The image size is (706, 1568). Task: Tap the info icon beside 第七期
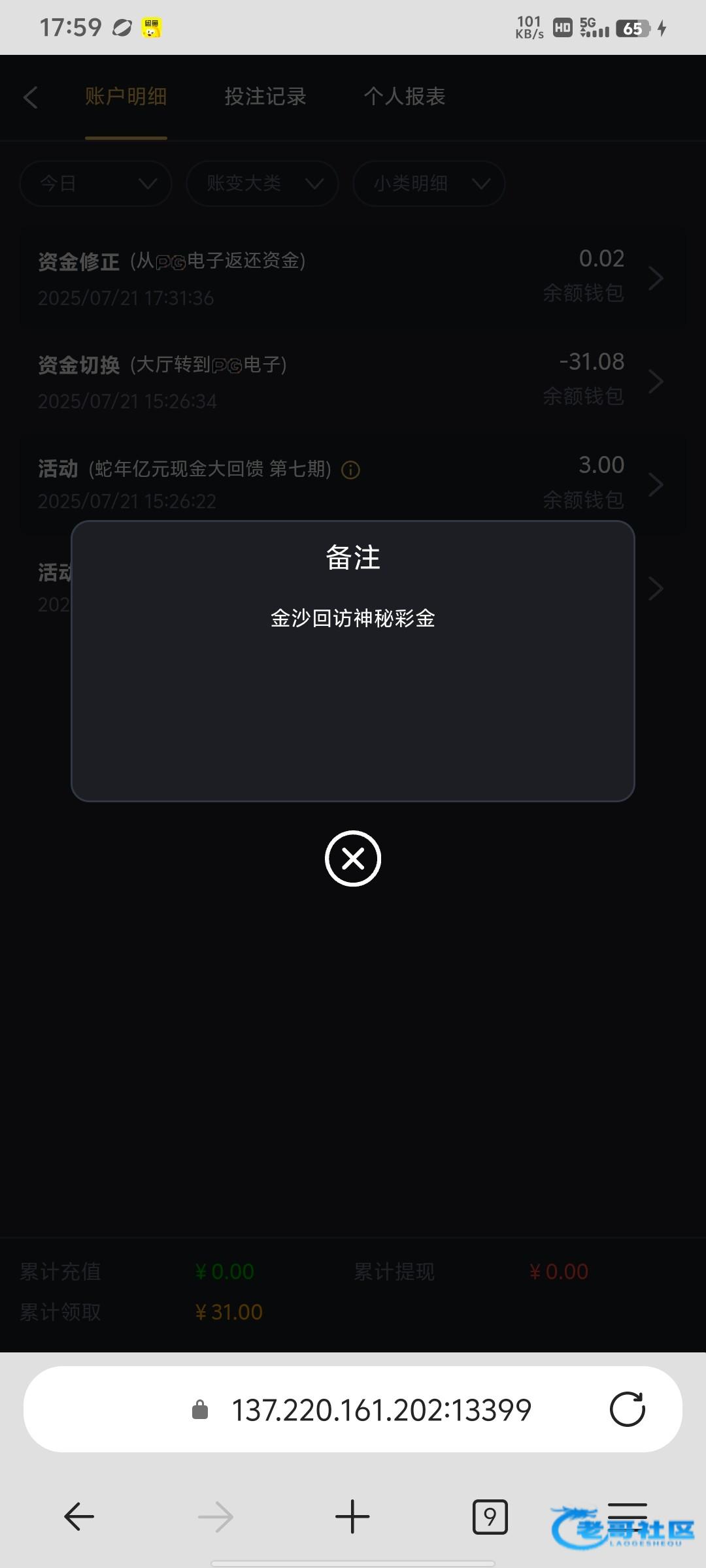click(x=351, y=470)
